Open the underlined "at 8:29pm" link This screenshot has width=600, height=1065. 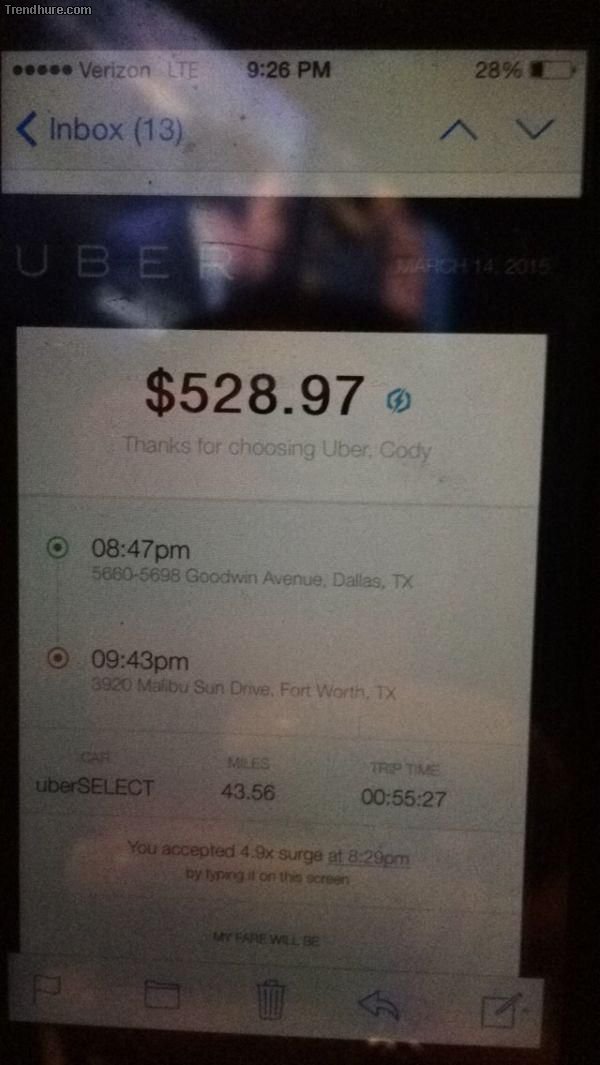tap(368, 857)
